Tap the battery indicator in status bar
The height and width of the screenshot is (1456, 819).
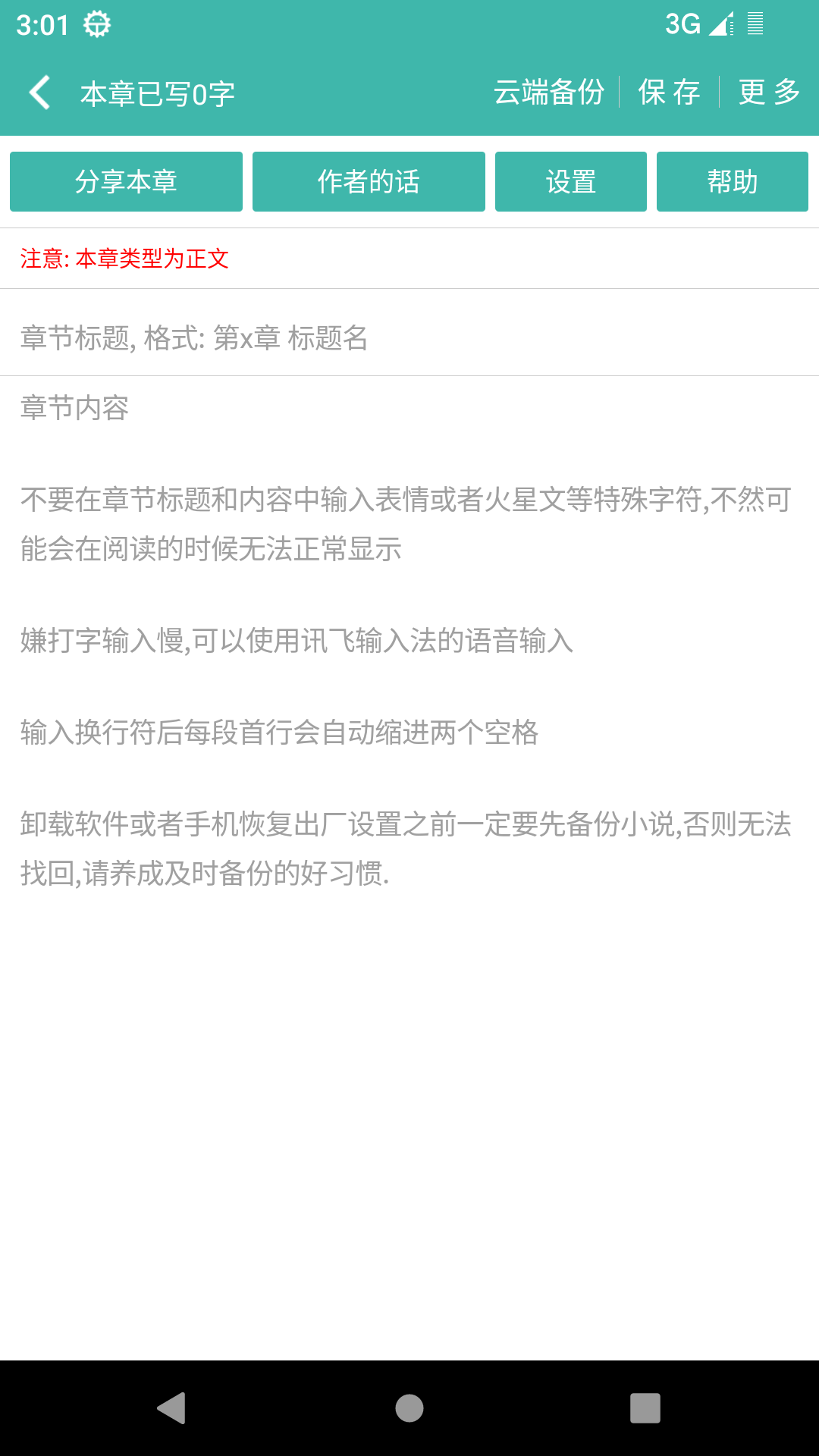tap(755, 25)
